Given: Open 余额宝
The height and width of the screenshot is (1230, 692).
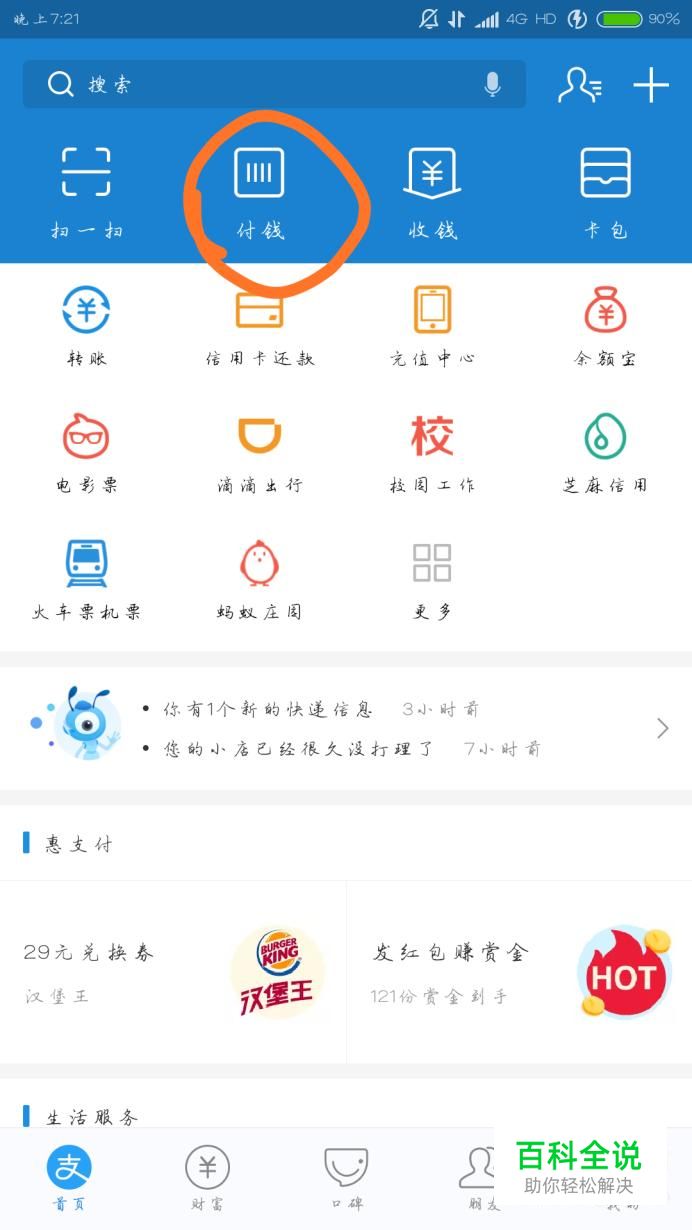Looking at the screenshot, I should [x=605, y=325].
